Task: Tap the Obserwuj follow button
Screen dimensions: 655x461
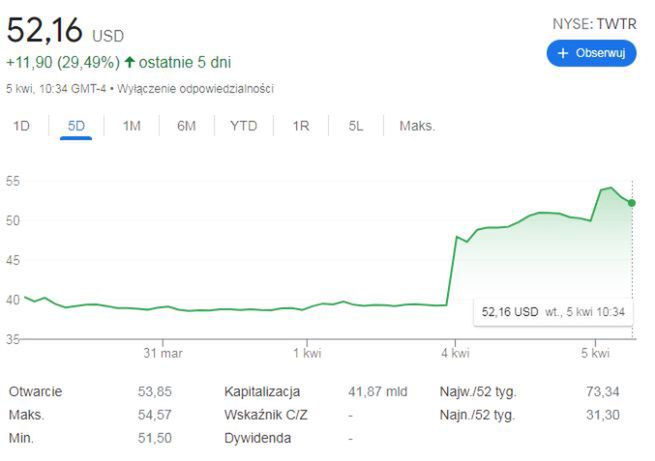Action: tap(591, 53)
